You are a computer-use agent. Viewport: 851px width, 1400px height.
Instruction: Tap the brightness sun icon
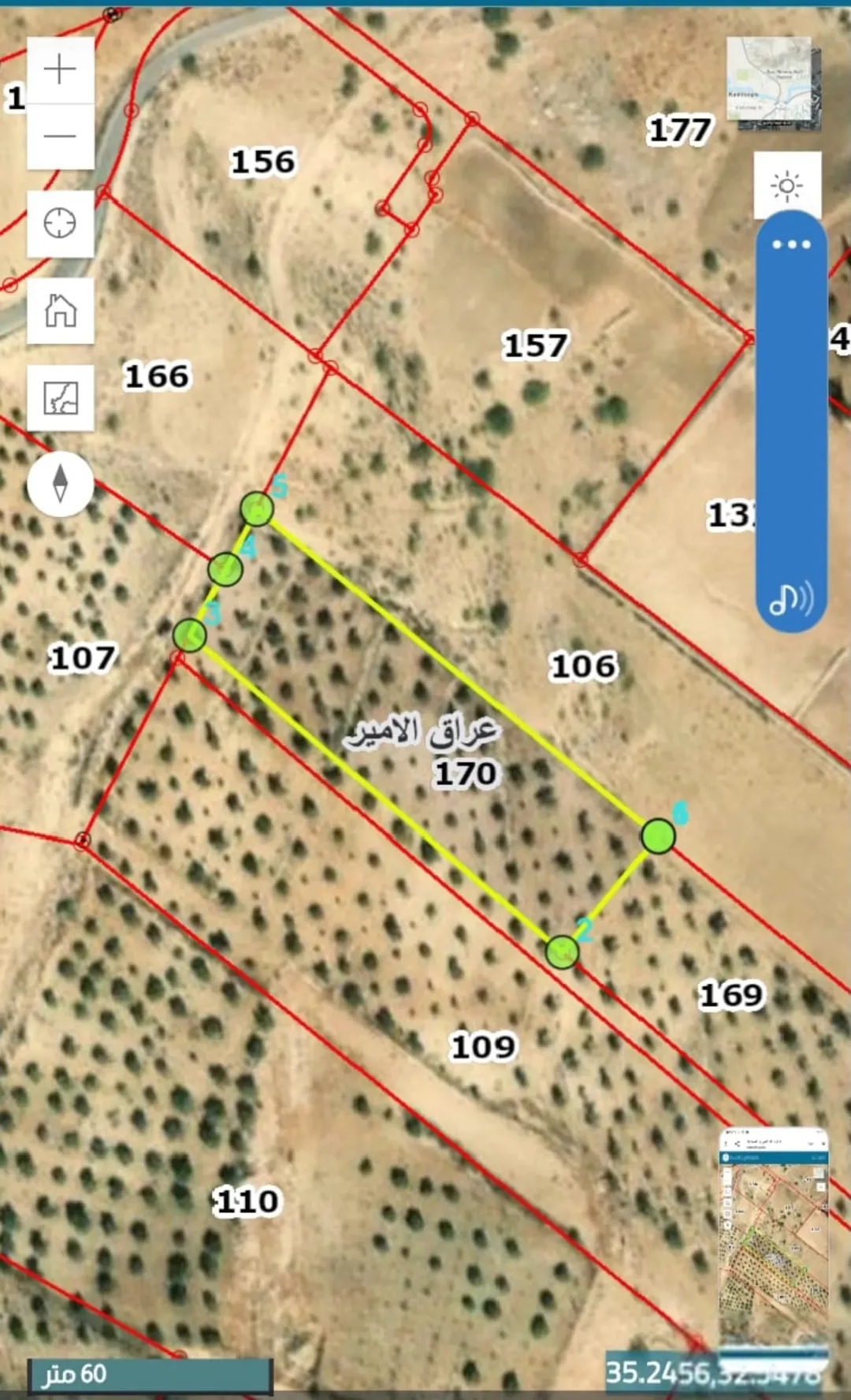point(786,186)
